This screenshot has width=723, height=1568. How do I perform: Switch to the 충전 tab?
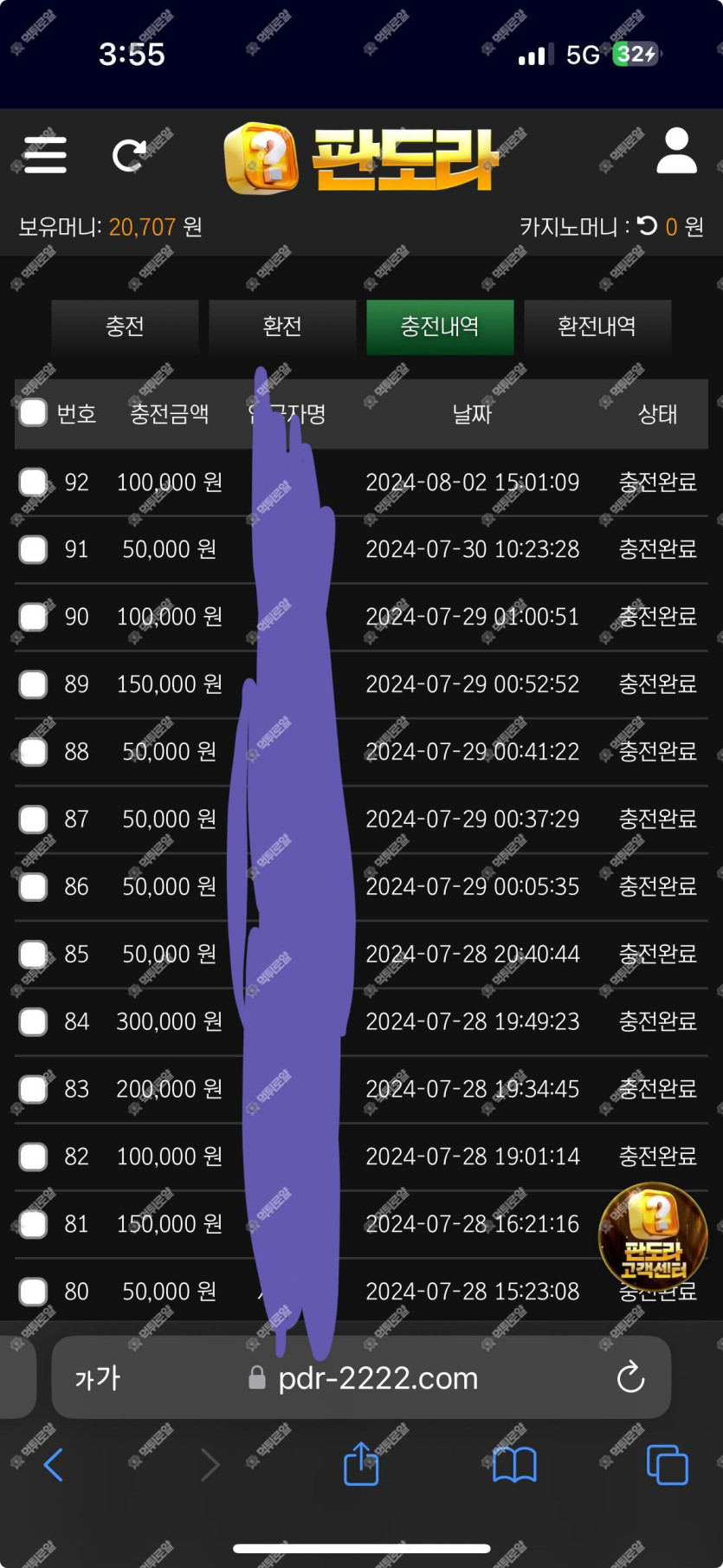click(125, 327)
